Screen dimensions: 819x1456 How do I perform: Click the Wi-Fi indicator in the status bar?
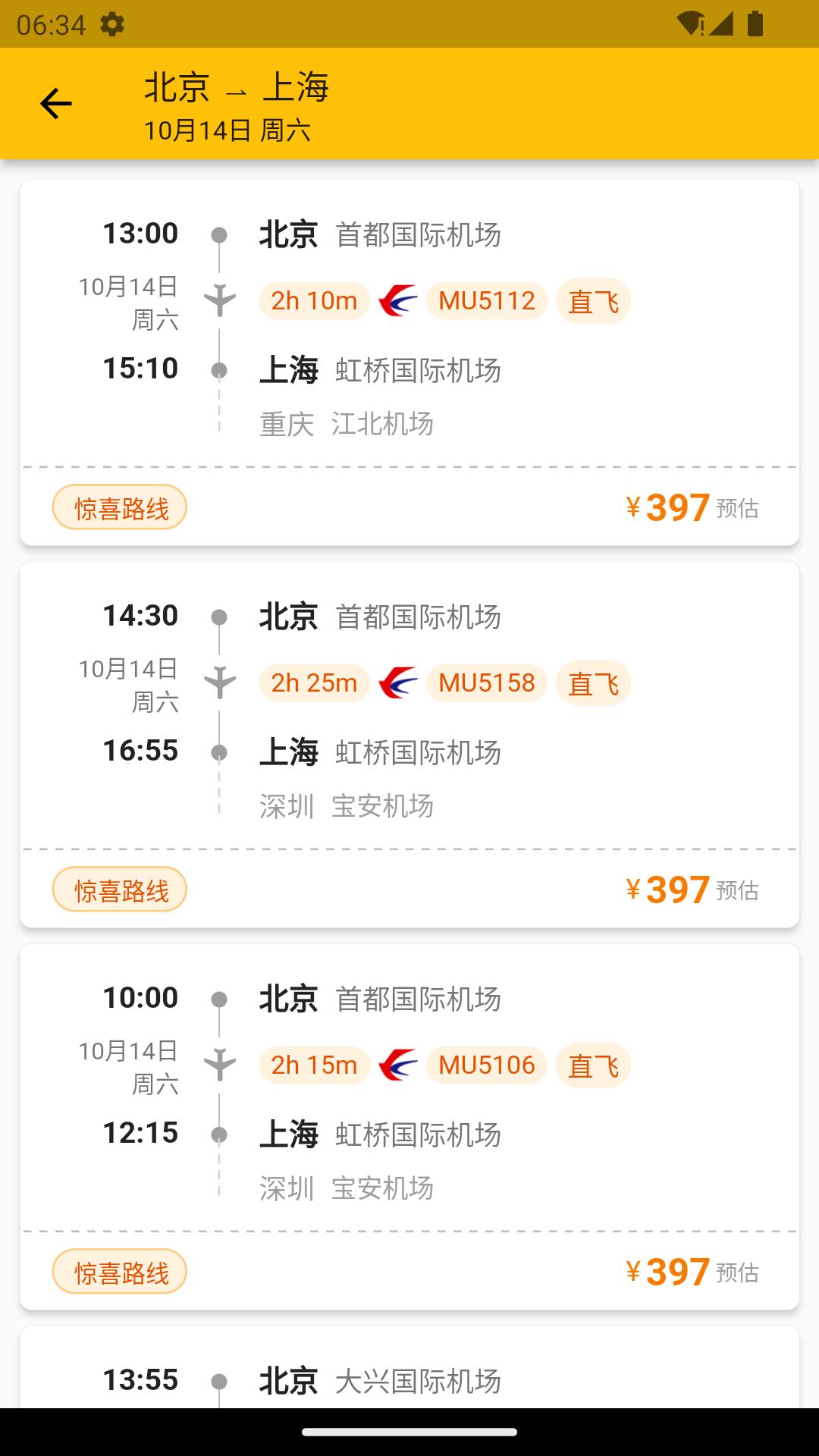point(689,23)
